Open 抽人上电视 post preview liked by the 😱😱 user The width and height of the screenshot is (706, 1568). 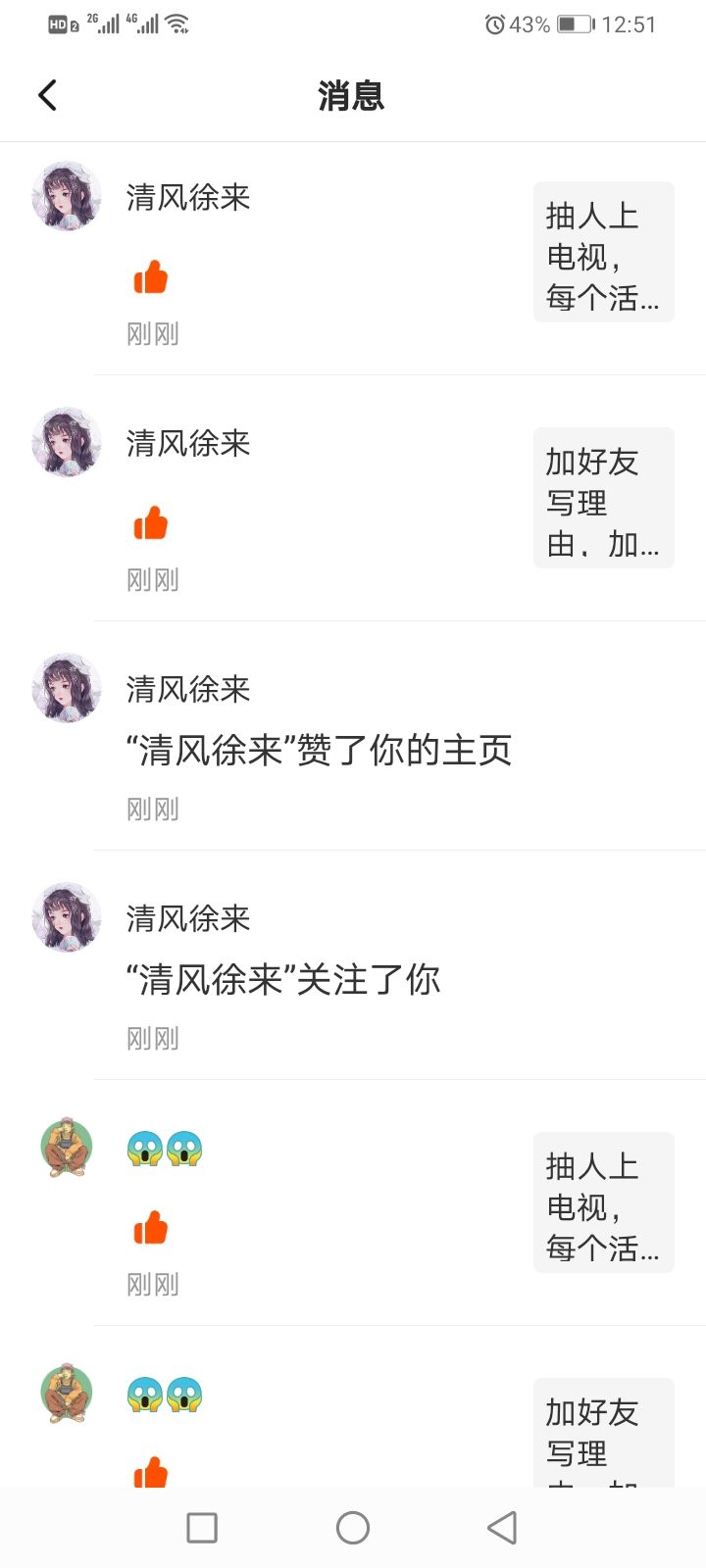click(x=603, y=1203)
